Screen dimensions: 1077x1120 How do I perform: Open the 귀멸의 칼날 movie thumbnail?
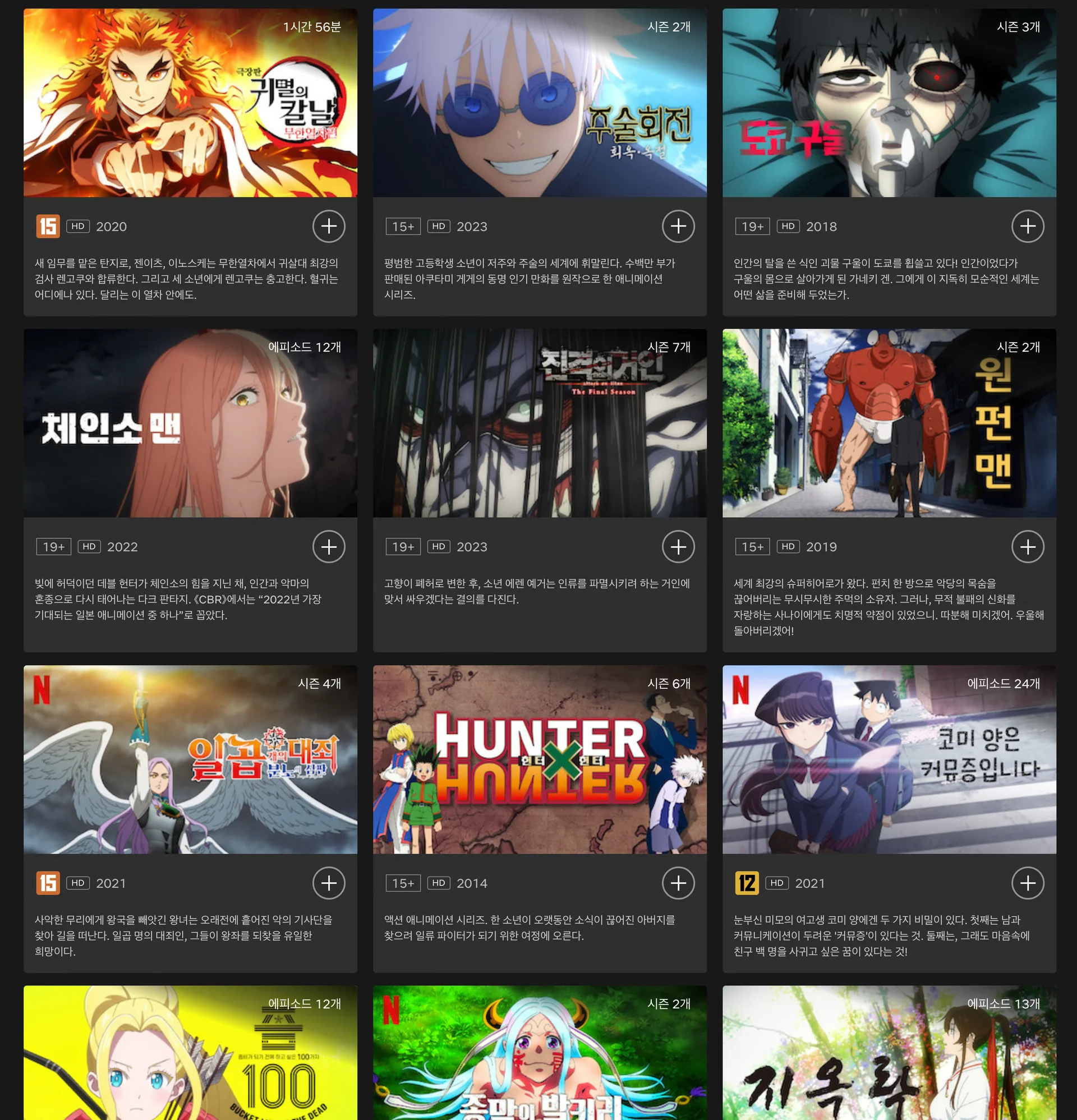coord(190,103)
